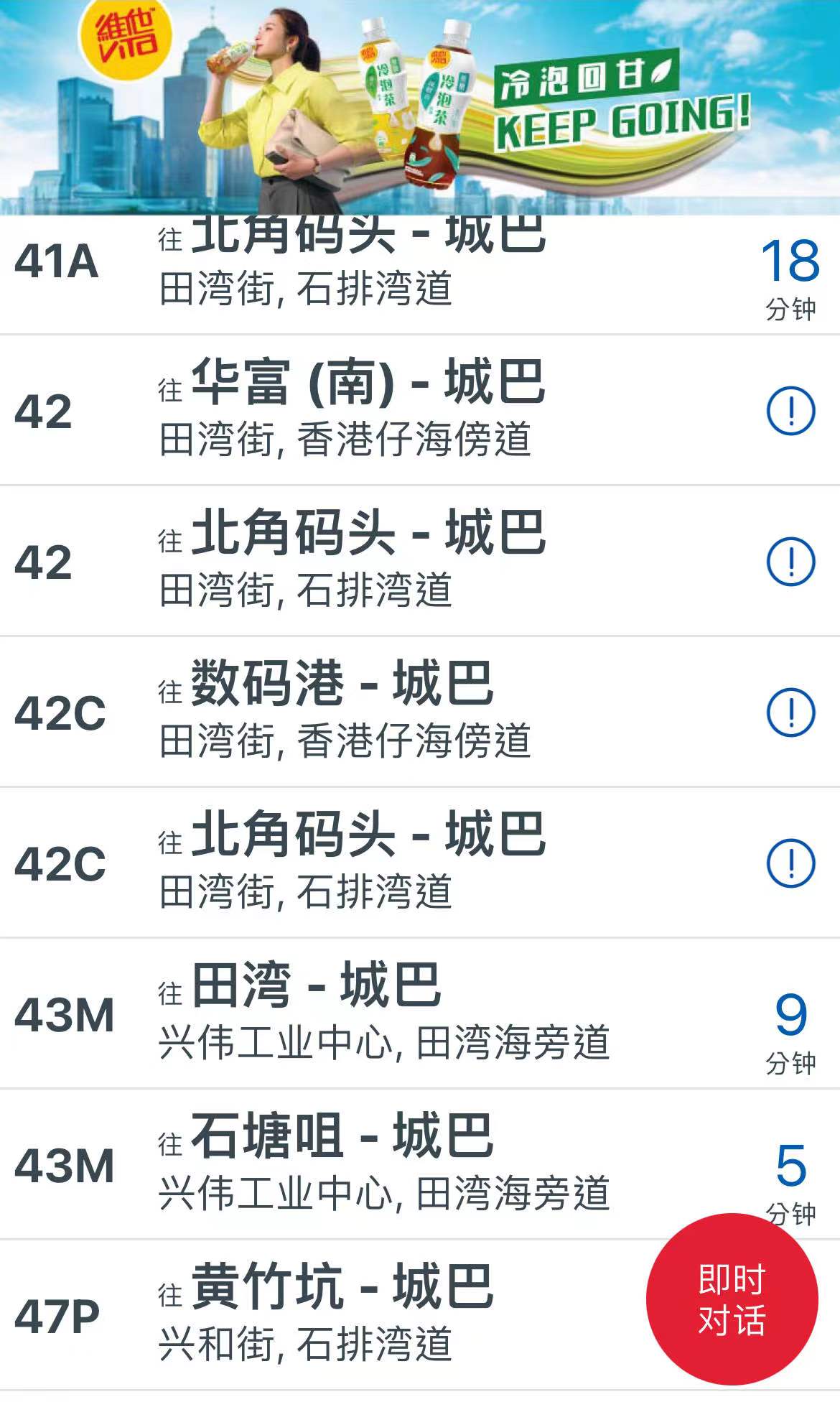This screenshot has height=1402, width=840.
Task: View route 47P to 黄竹坑
Action: (x=359, y=1316)
